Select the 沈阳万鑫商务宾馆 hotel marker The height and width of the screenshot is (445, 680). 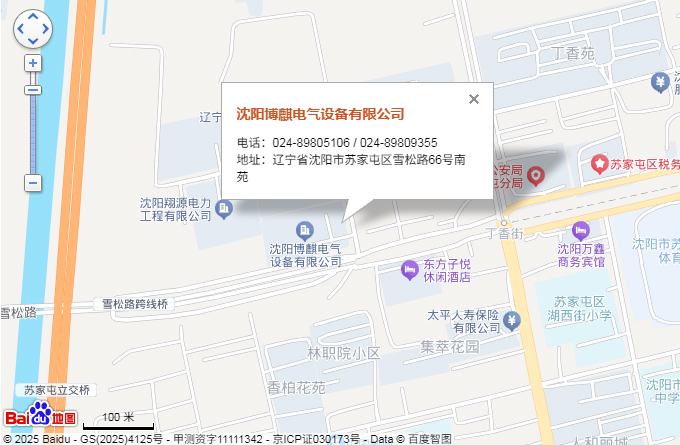tap(583, 230)
